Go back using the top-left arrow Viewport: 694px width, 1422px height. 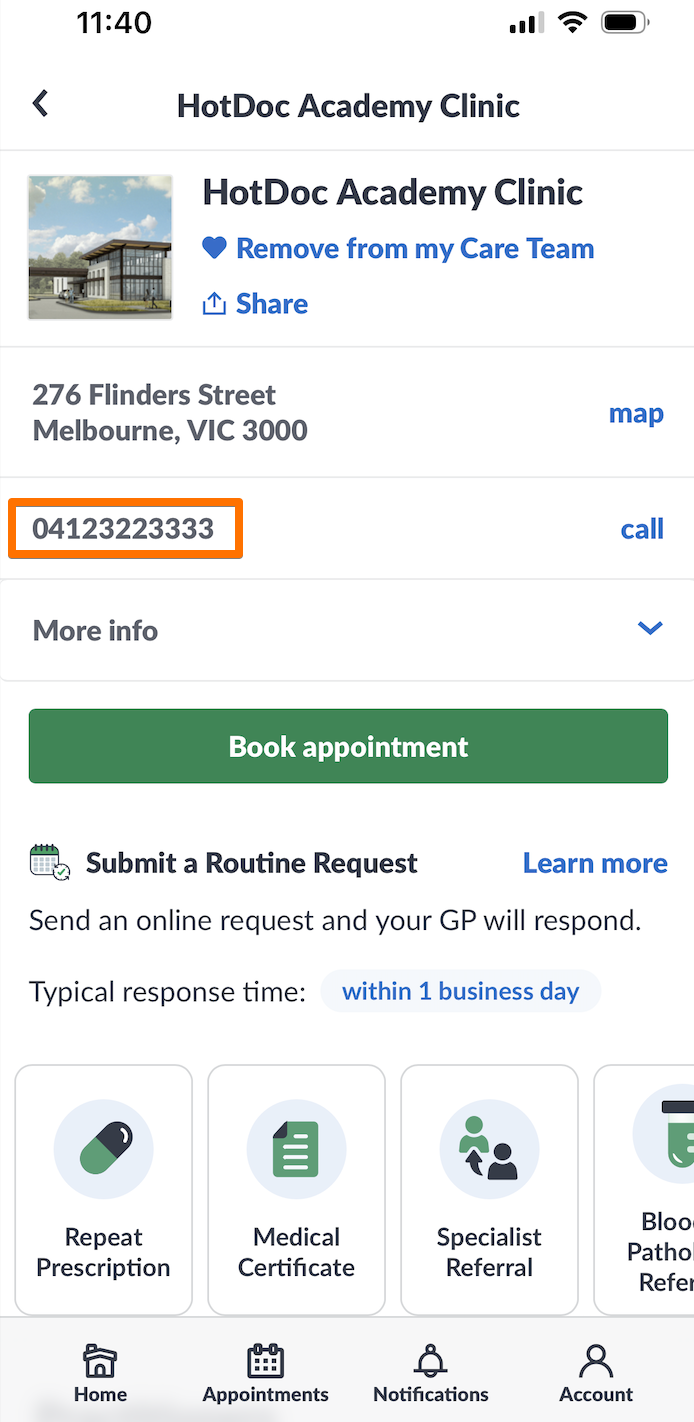pos(40,103)
